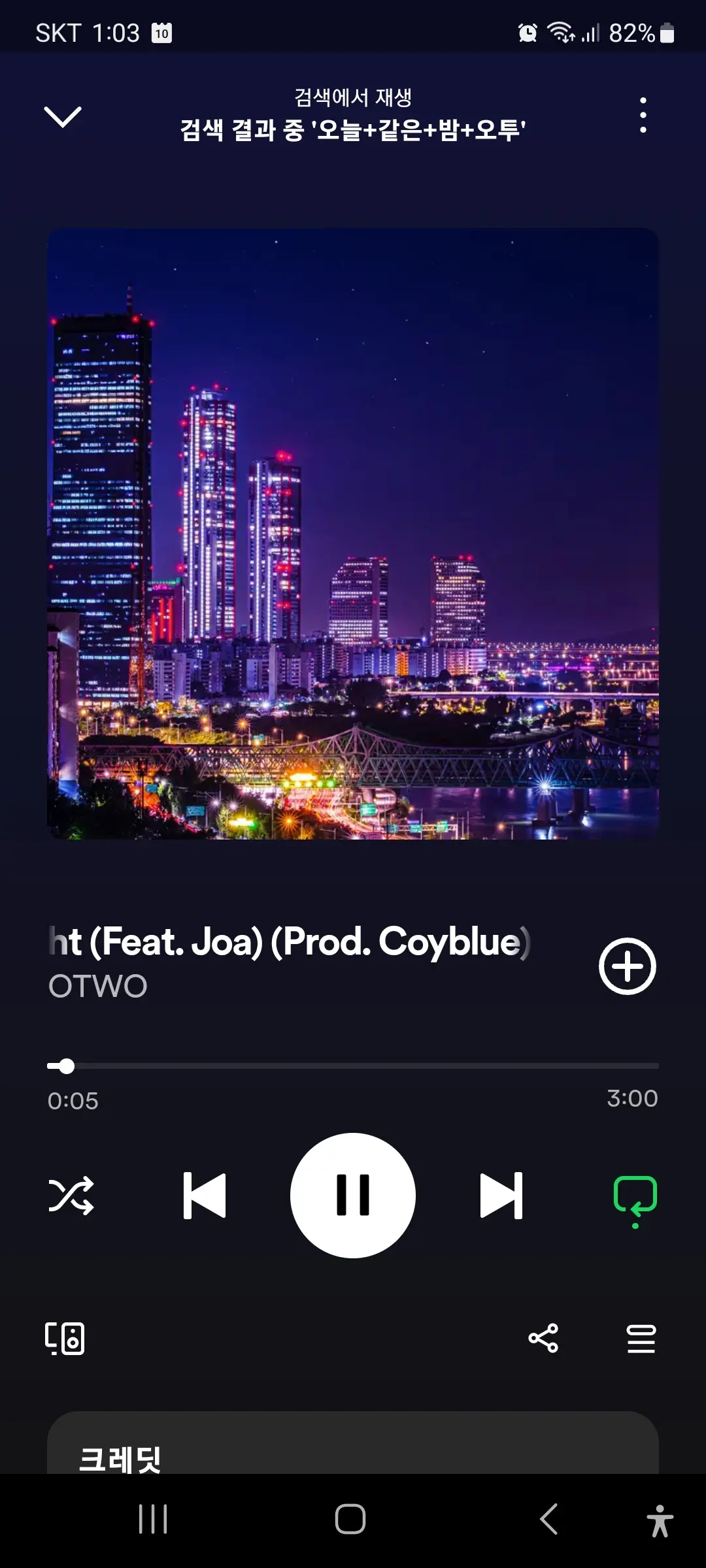Go back with system back button

[x=548, y=1519]
